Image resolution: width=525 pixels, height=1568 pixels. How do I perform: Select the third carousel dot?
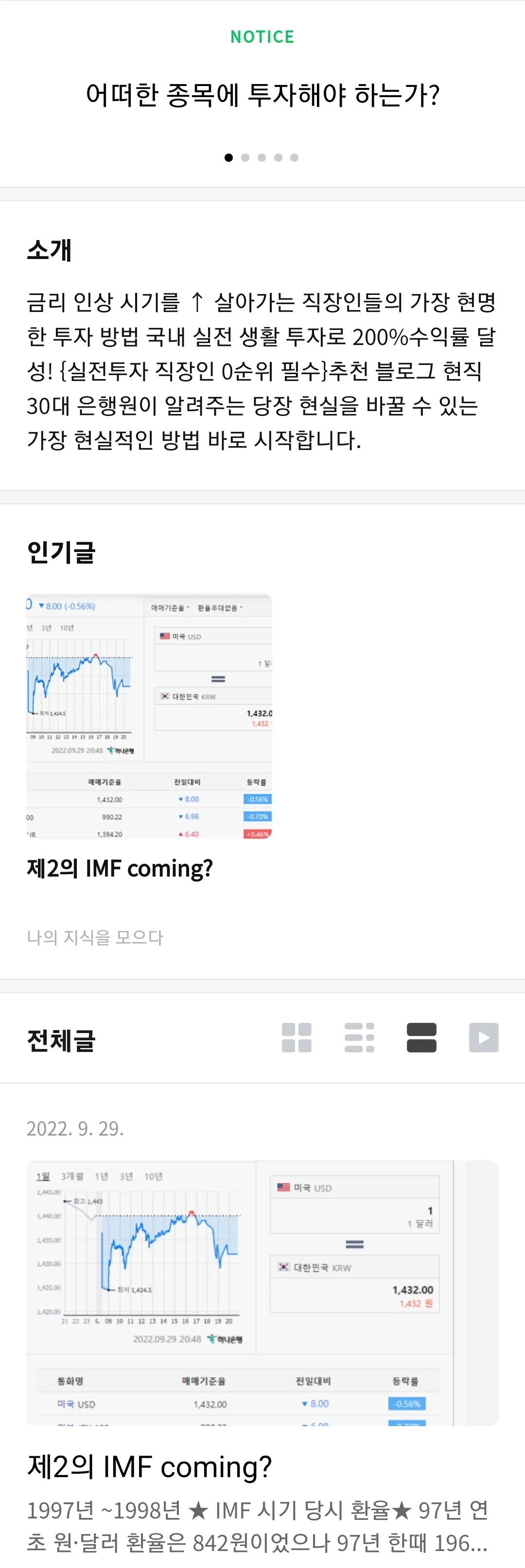262,157
